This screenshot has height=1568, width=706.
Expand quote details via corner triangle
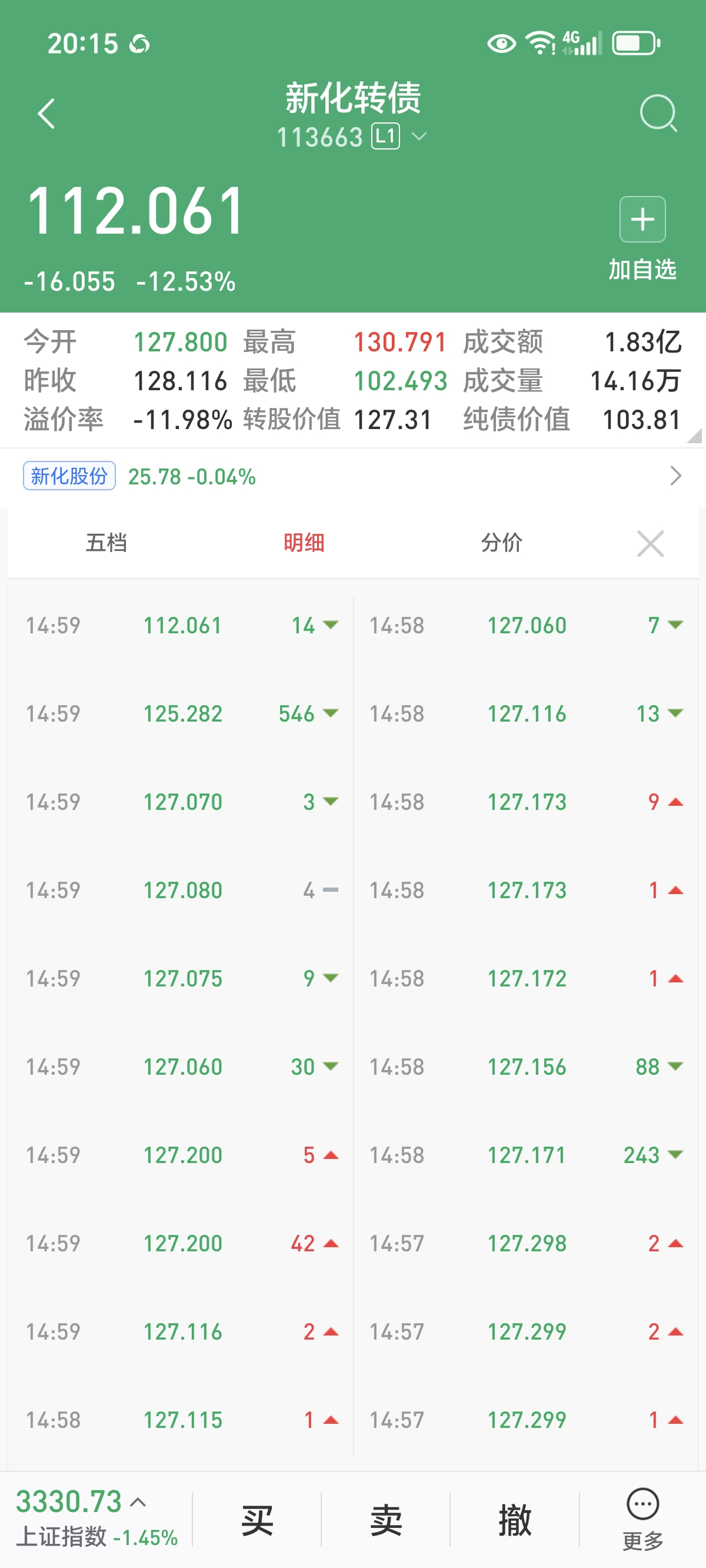[x=694, y=436]
